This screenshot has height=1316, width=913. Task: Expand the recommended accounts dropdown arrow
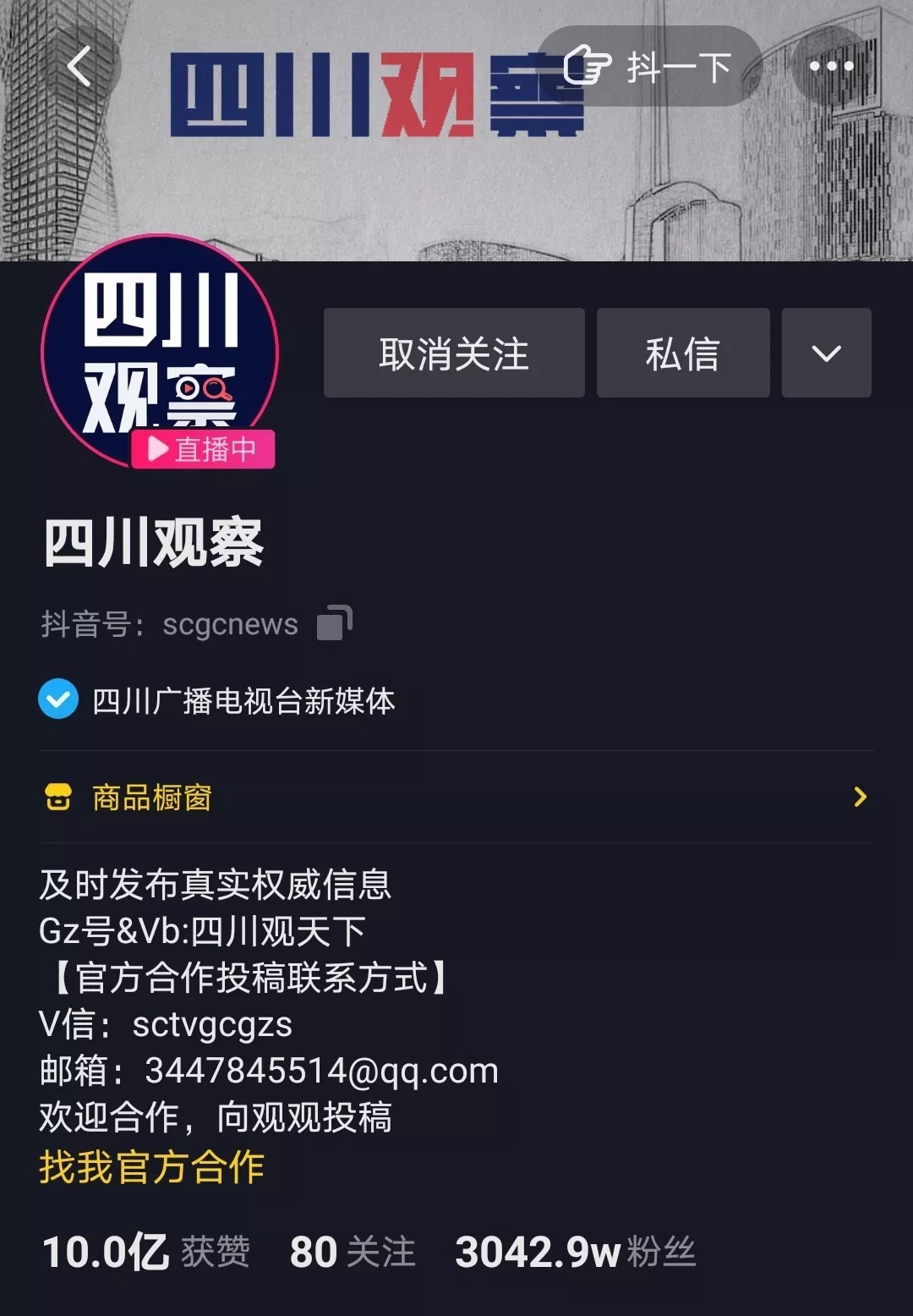(826, 353)
